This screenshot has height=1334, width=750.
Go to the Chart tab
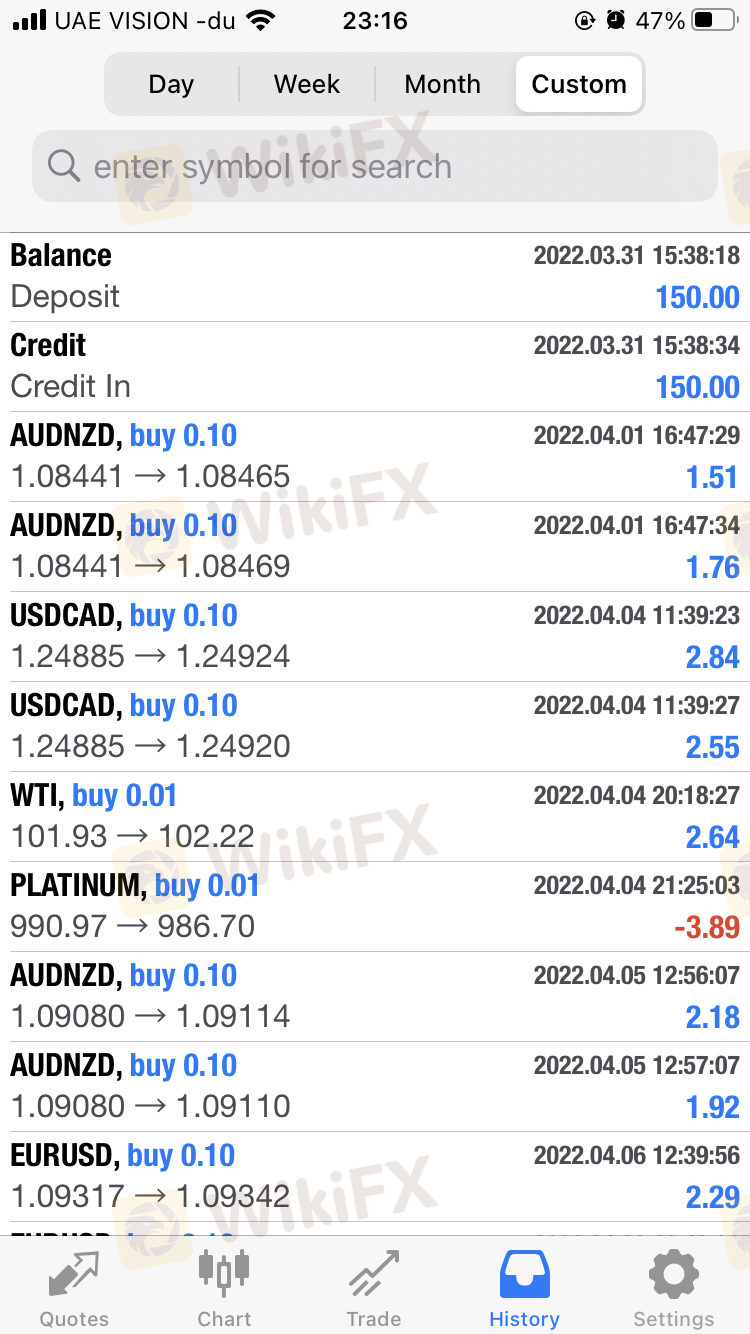point(224,1289)
